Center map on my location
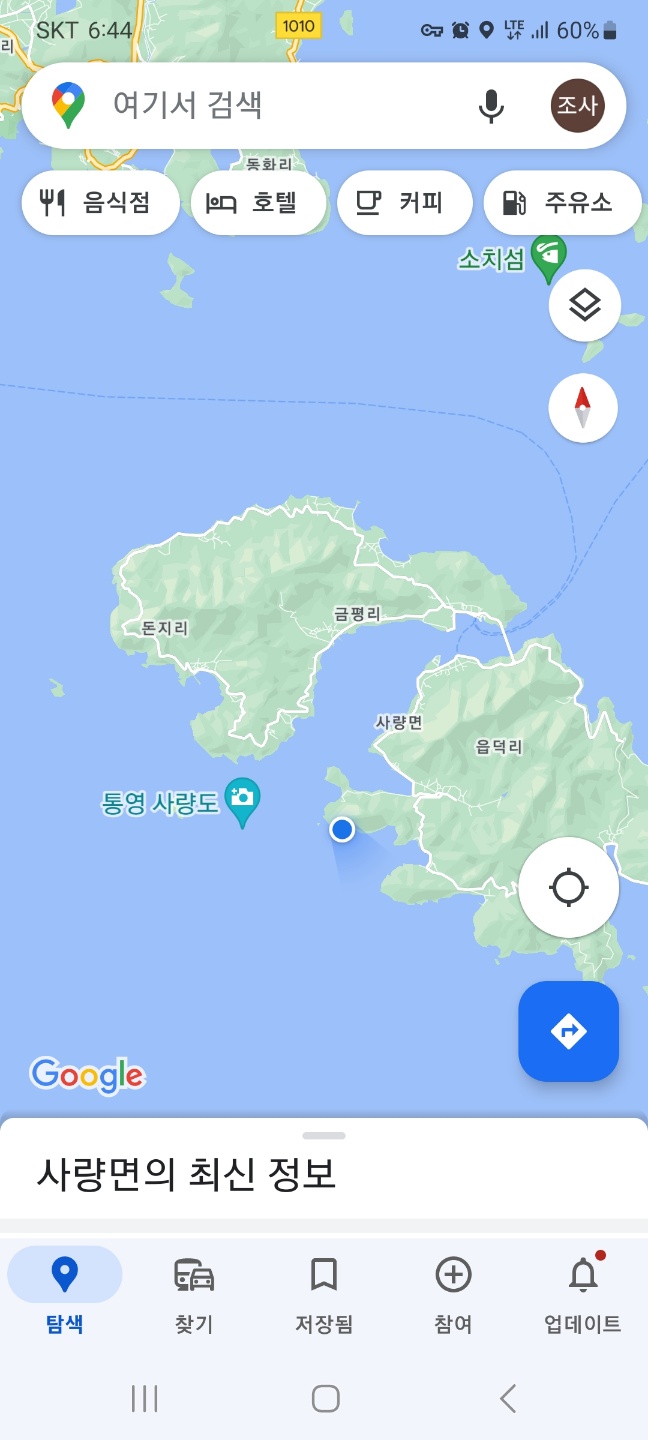Viewport: 648px width, 1440px height. point(568,887)
